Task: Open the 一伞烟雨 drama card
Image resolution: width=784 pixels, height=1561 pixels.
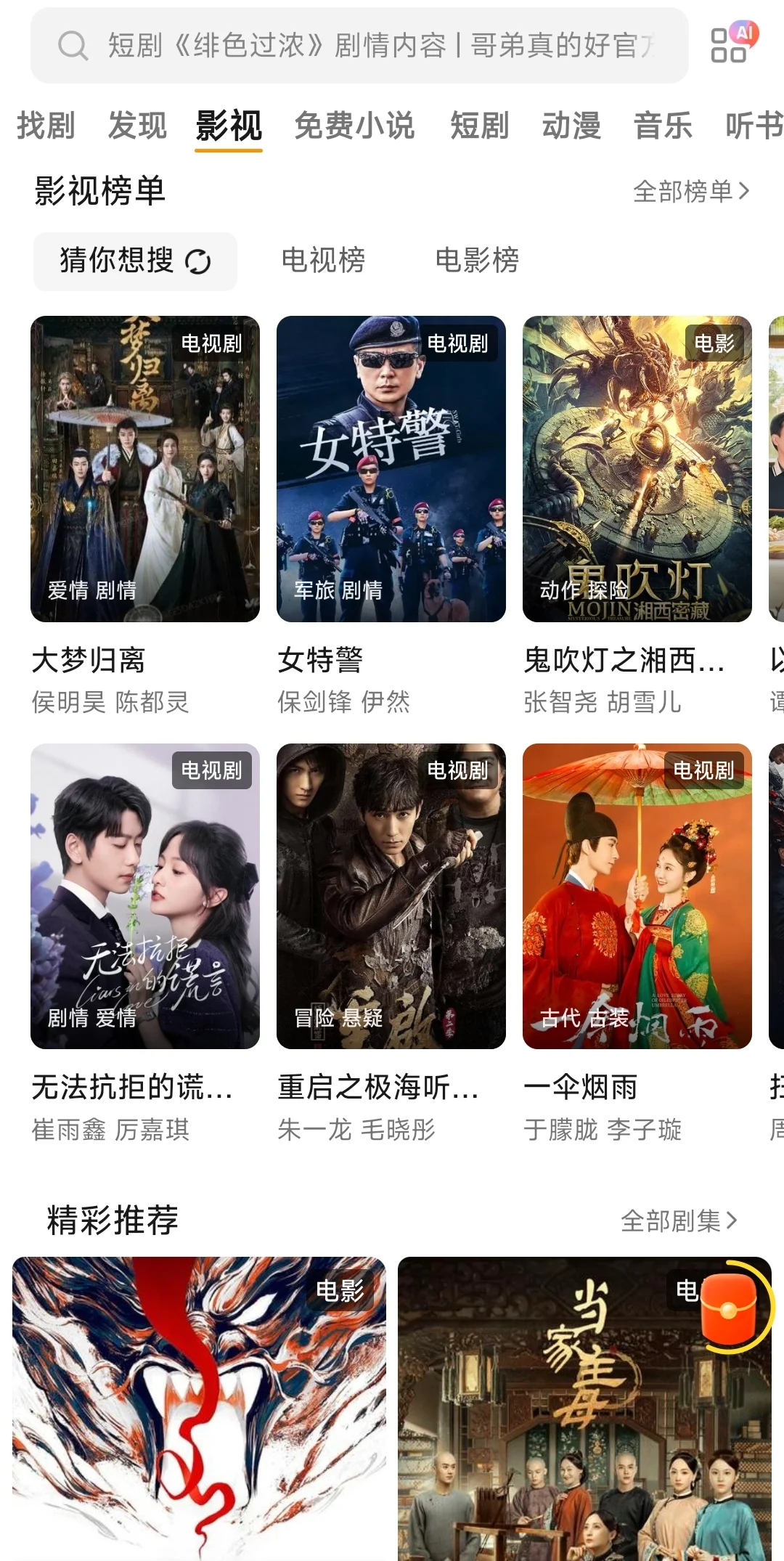Action: click(x=637, y=896)
